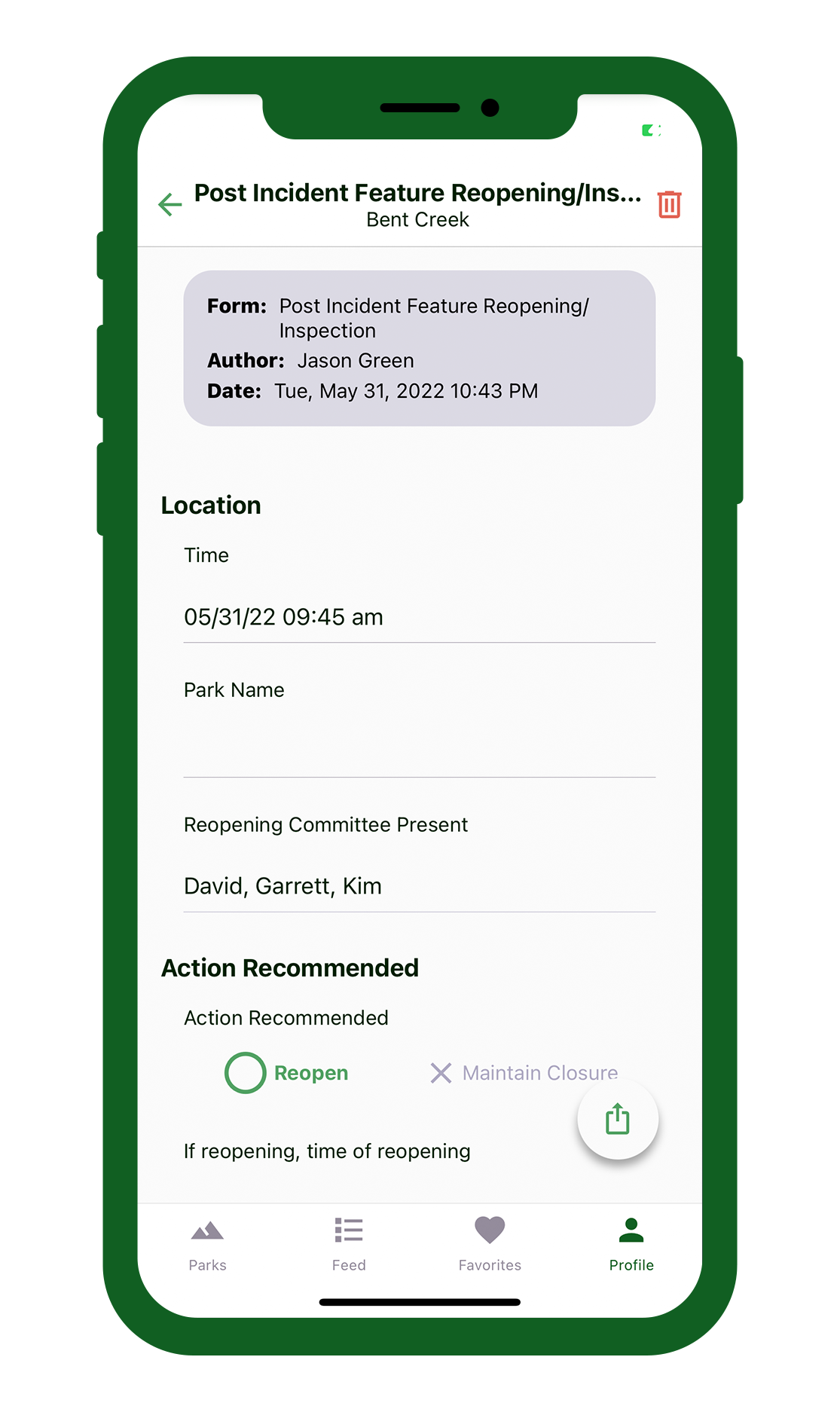Screen dimensions: 840x1412
Task: Edit Reopening Committee Present field
Action: 419,886
